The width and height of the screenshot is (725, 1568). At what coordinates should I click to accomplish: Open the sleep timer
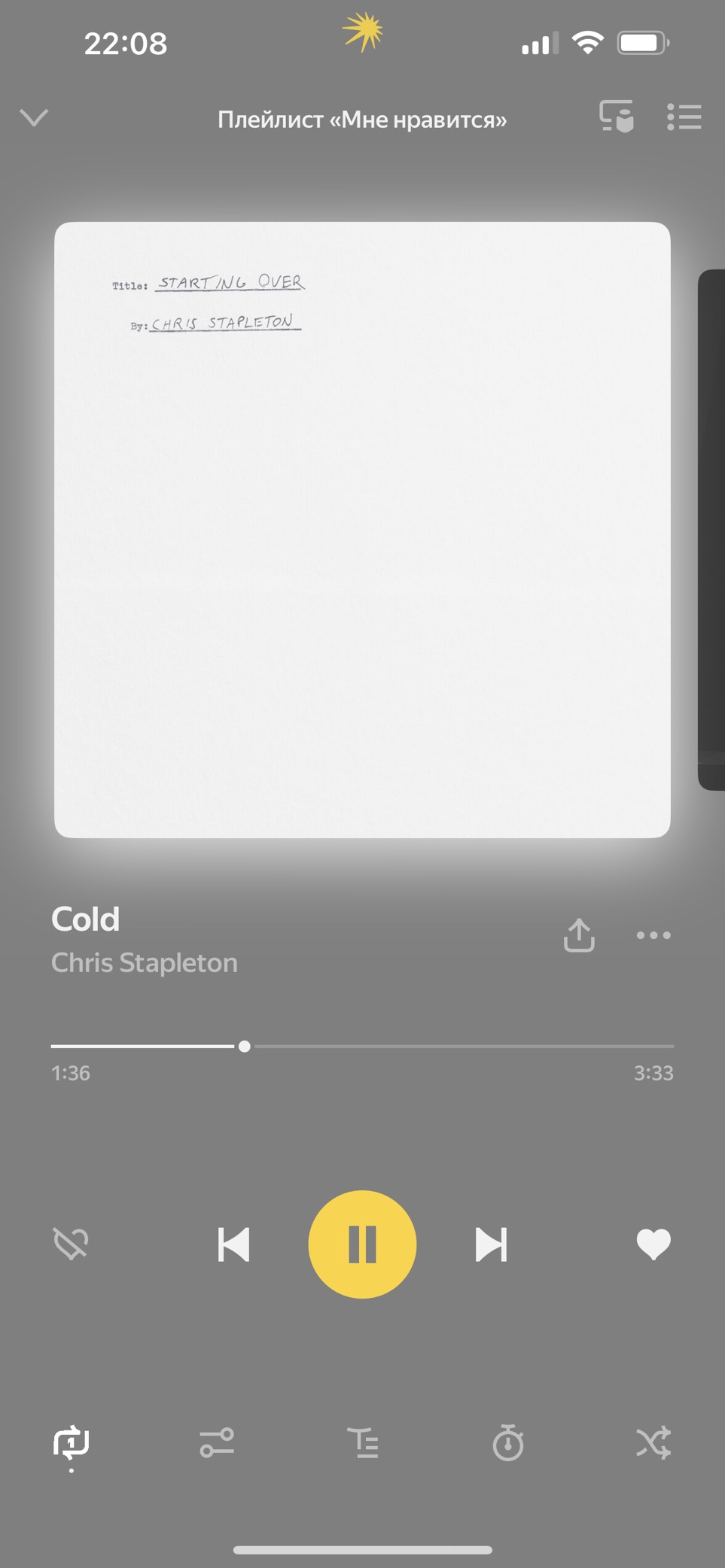click(x=508, y=1442)
